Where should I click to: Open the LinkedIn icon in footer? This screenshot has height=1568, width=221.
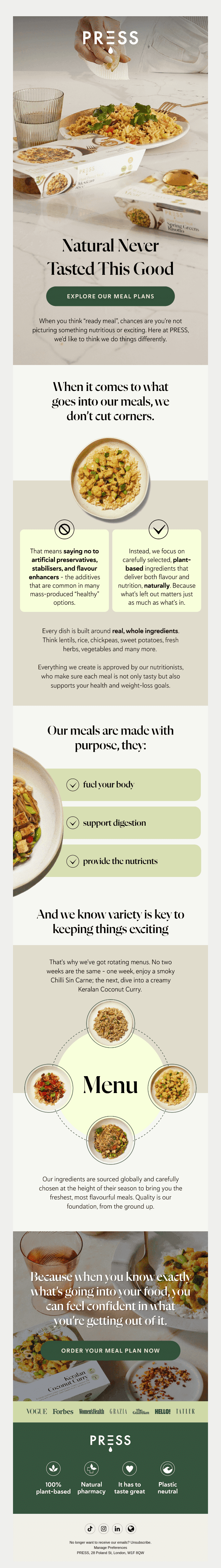[117, 1528]
